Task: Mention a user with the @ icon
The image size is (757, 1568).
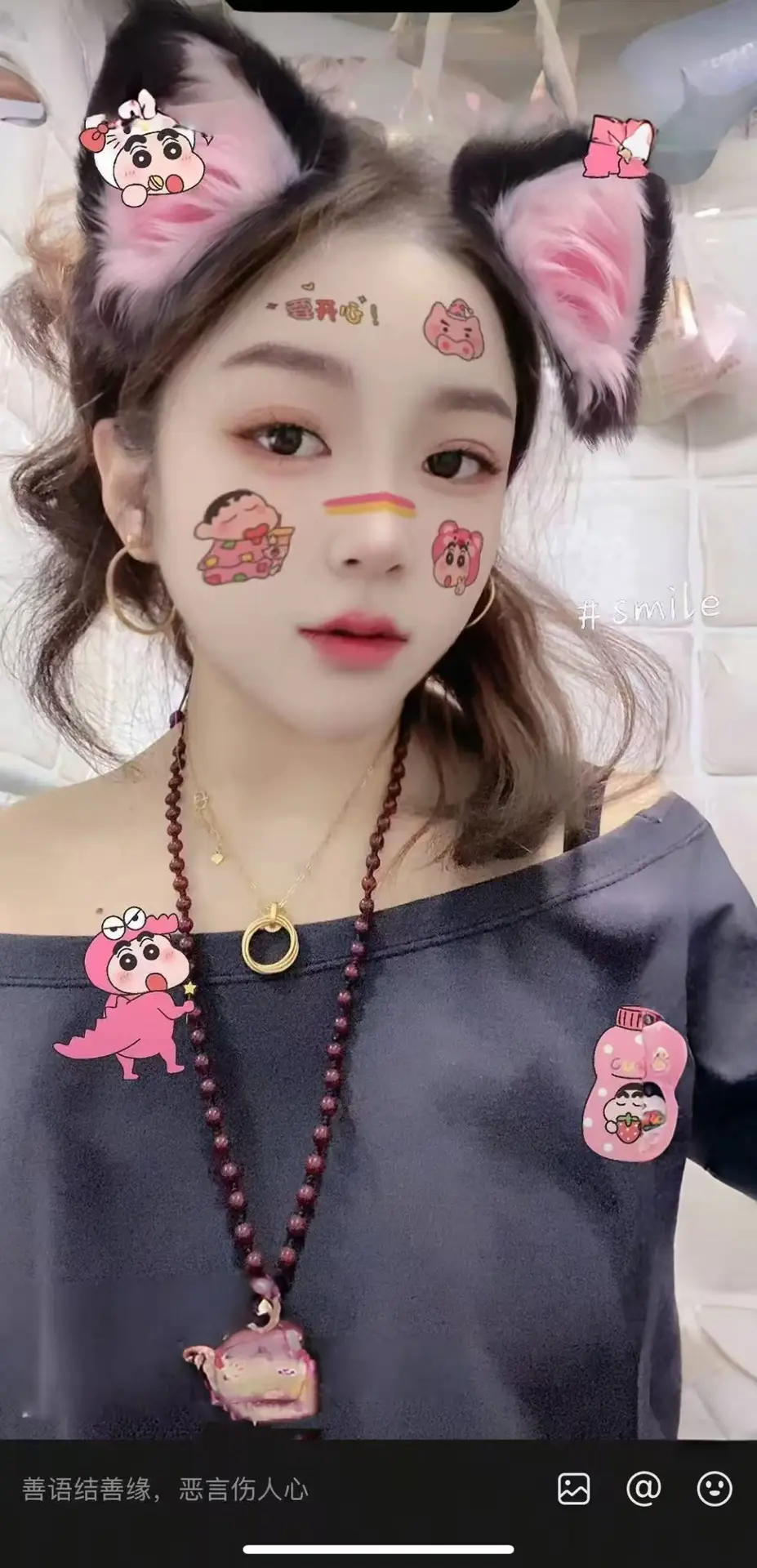Action: [643, 1489]
